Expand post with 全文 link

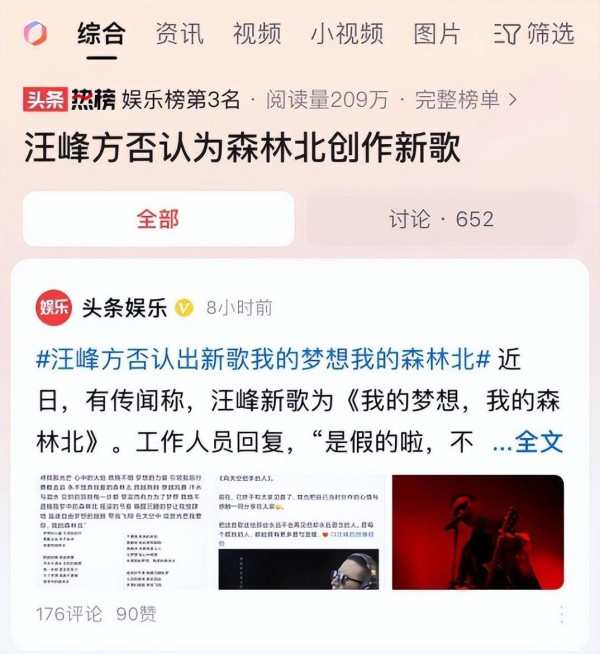click(528, 441)
